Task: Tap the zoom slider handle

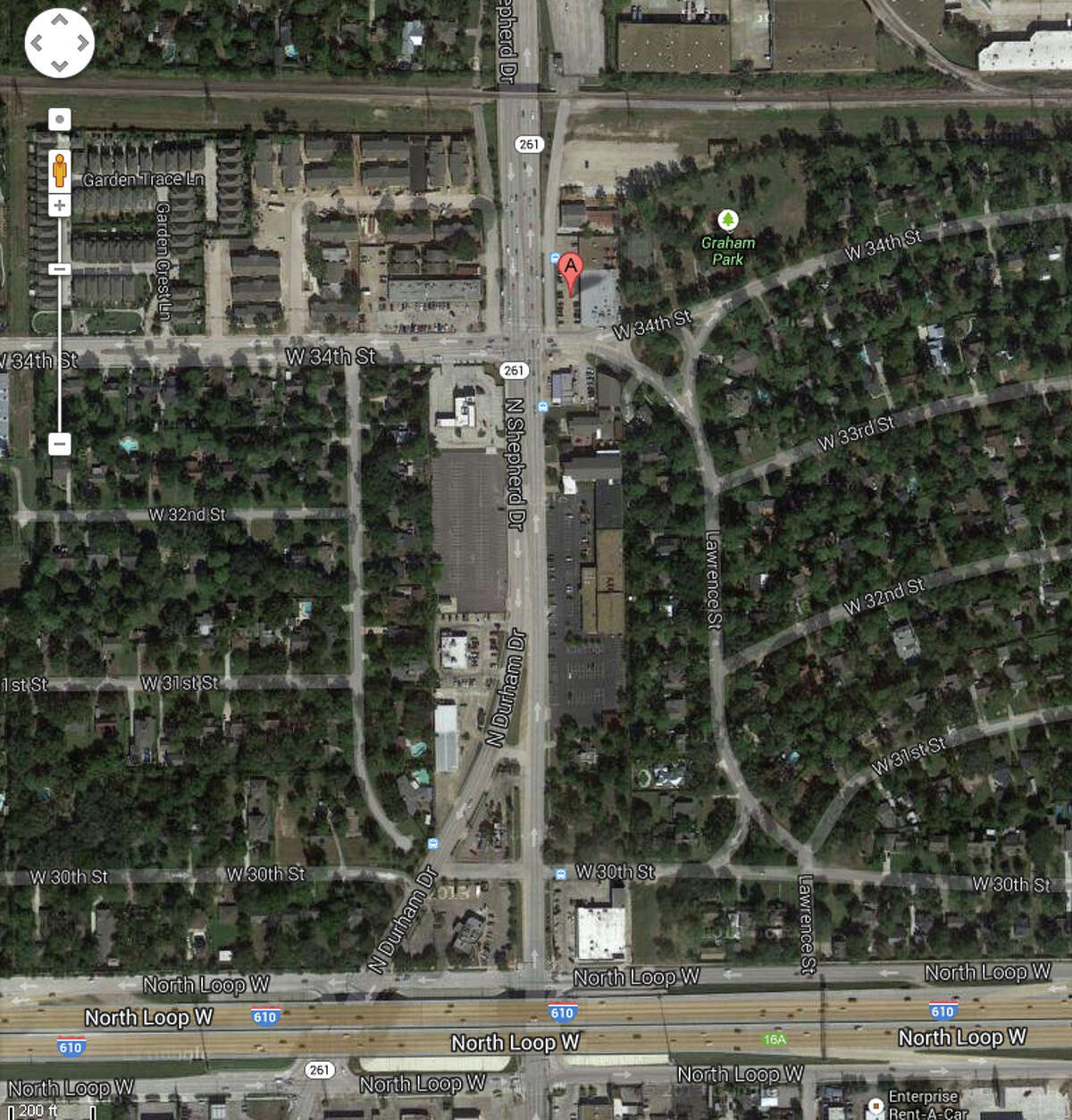Action: pos(60,269)
